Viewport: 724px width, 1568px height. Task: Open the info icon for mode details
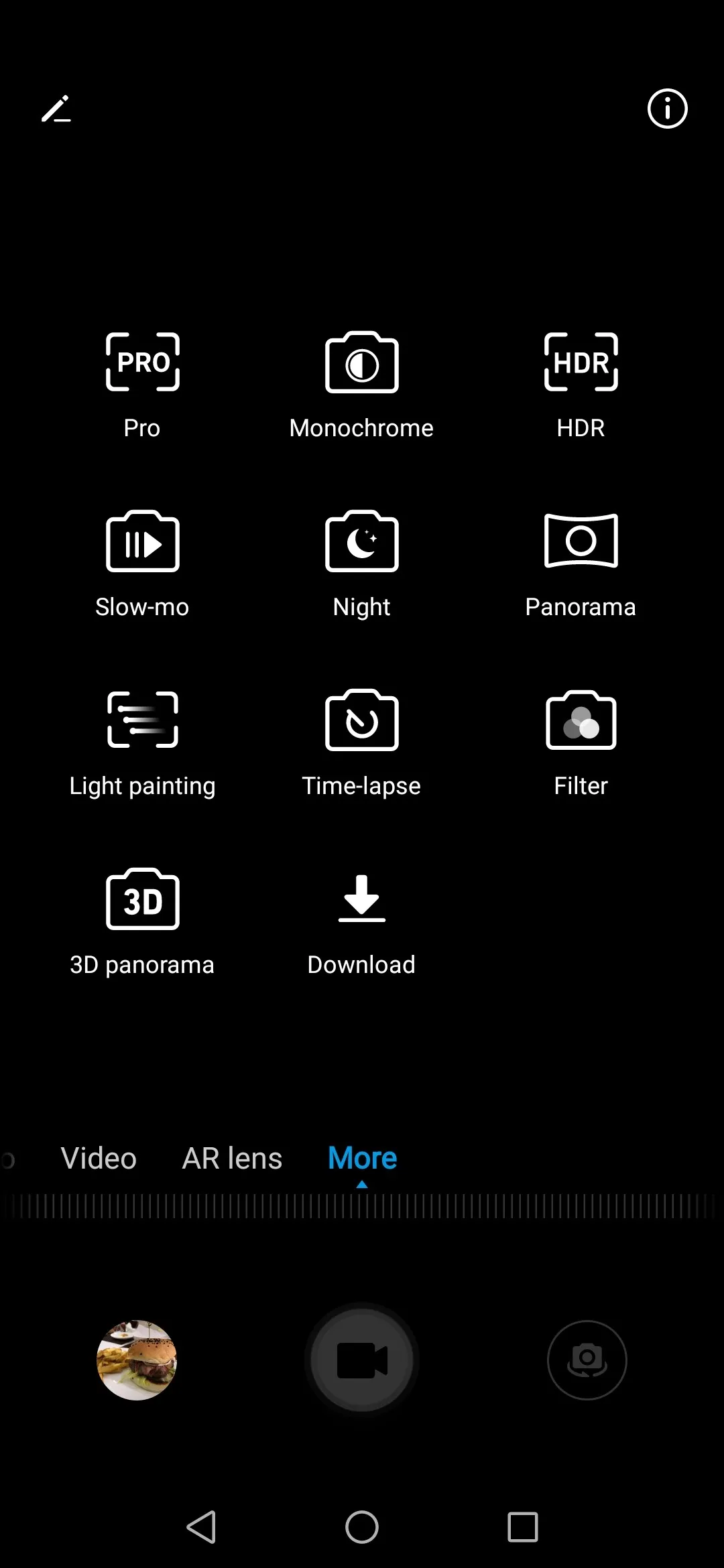667,109
